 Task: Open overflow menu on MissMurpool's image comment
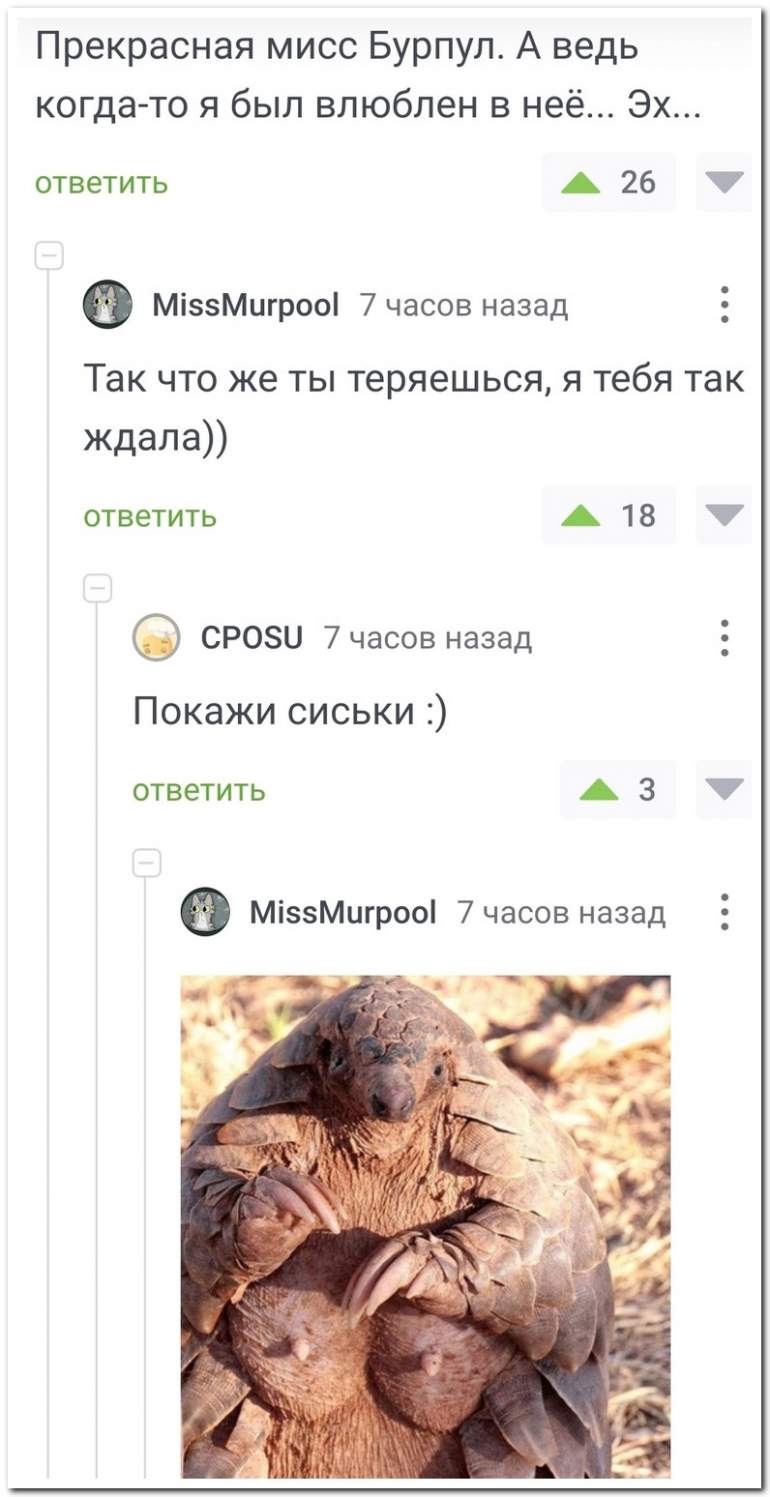(x=725, y=912)
